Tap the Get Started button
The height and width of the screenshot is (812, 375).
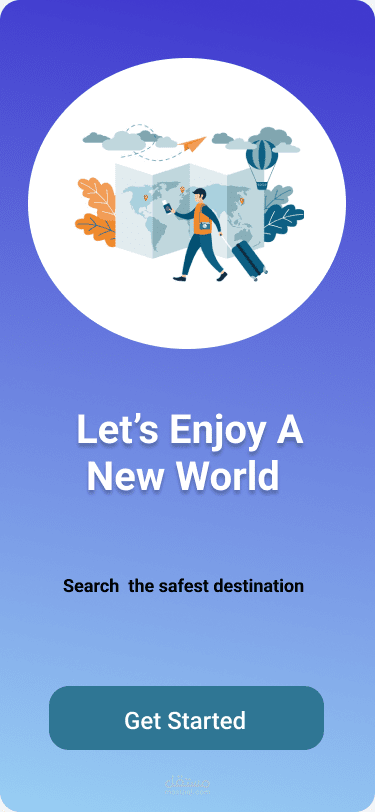point(186,718)
